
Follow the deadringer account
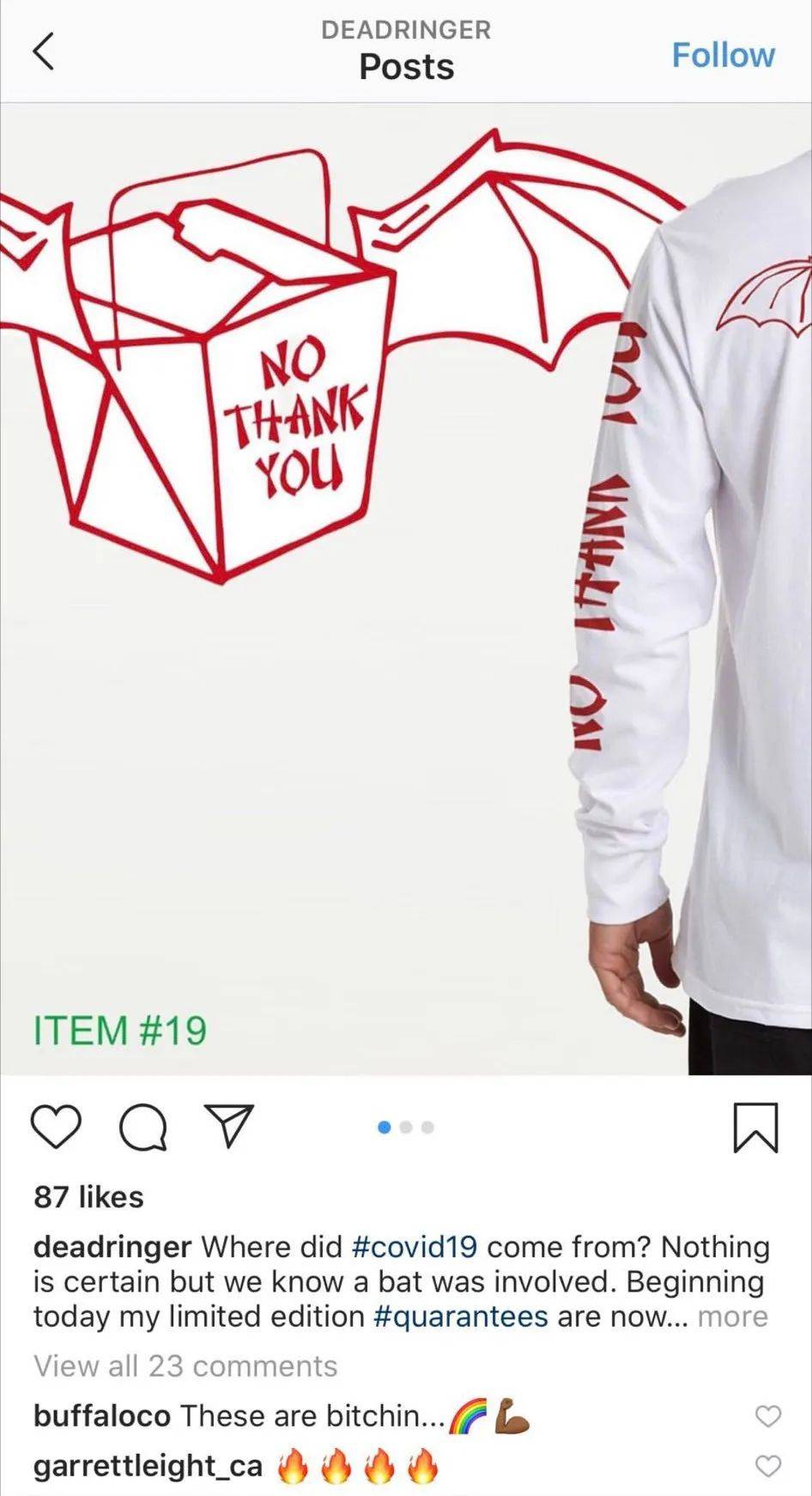pyautogui.click(x=723, y=55)
